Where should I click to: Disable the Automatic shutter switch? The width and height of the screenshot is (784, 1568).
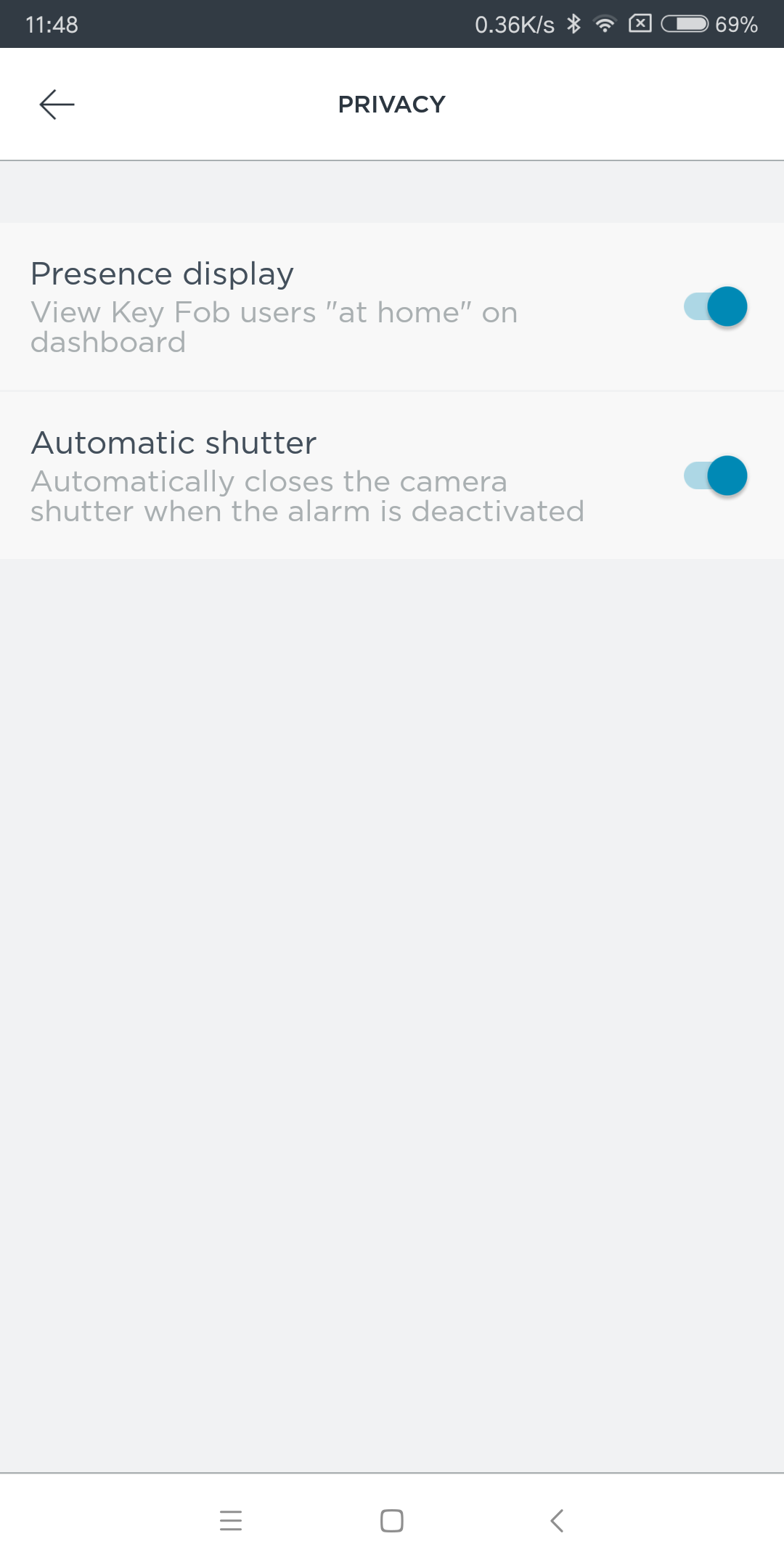click(x=715, y=475)
